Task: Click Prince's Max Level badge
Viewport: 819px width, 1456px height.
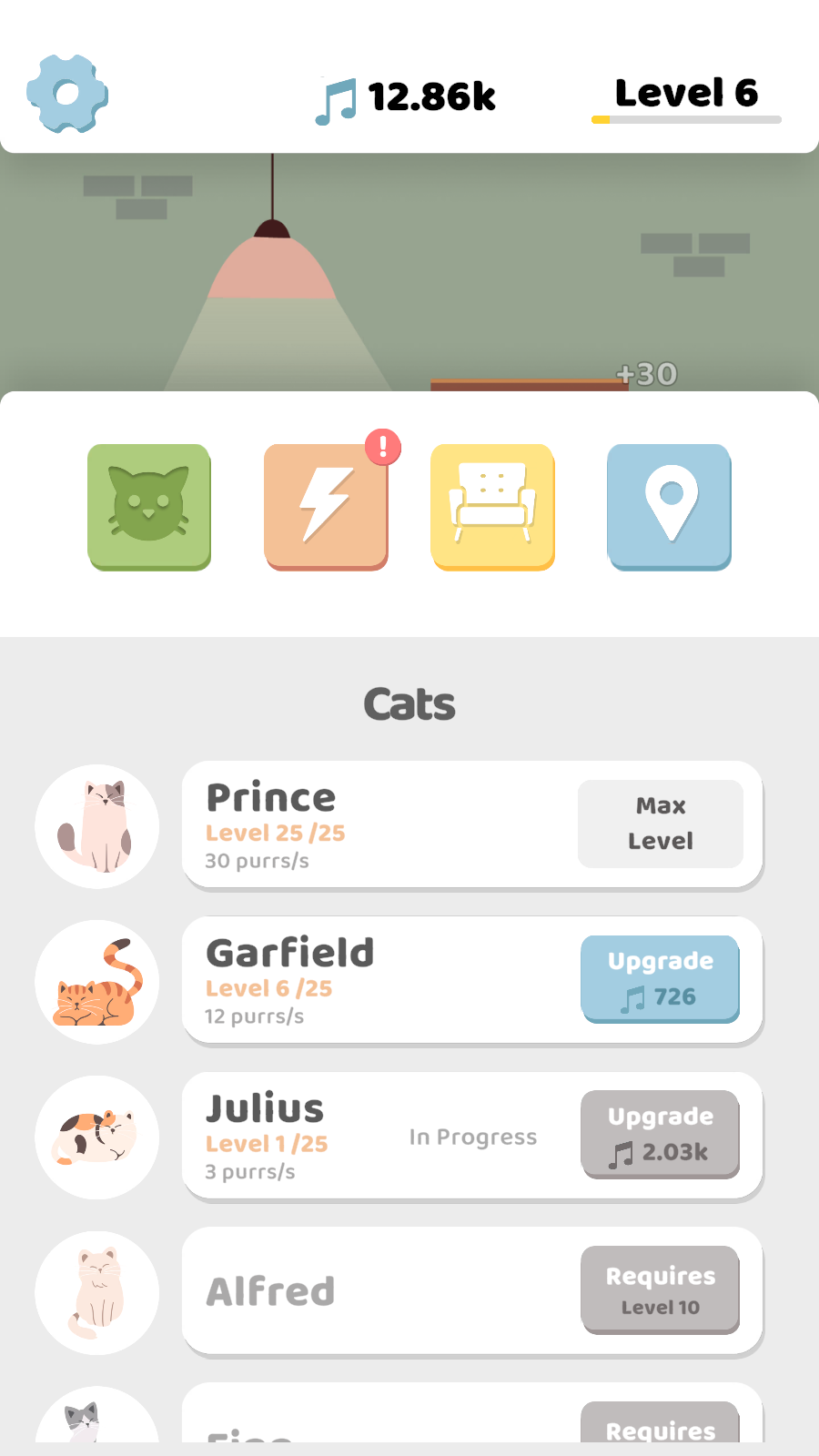Action: (x=661, y=824)
